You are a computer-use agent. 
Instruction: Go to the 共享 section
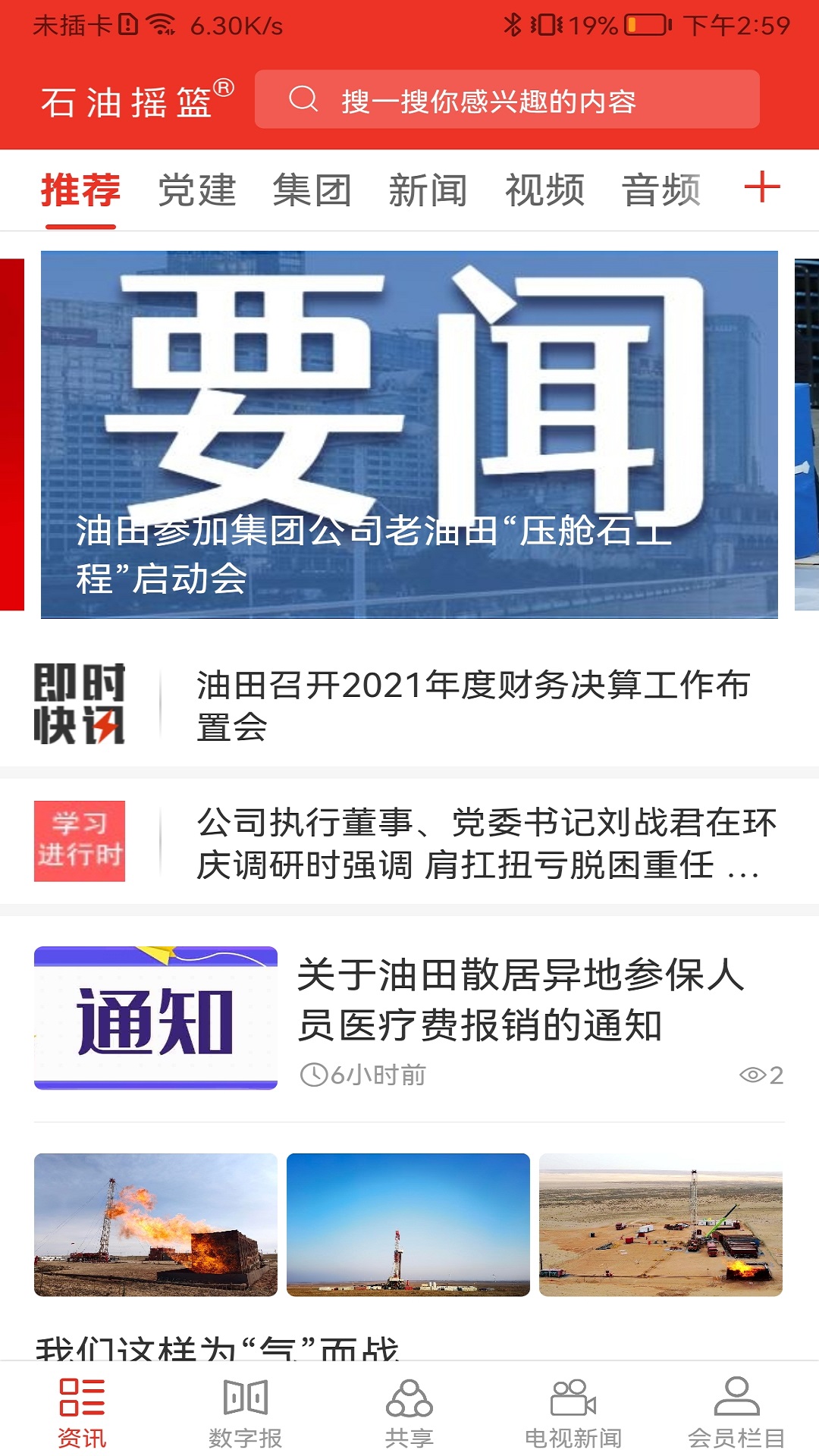click(x=409, y=1413)
